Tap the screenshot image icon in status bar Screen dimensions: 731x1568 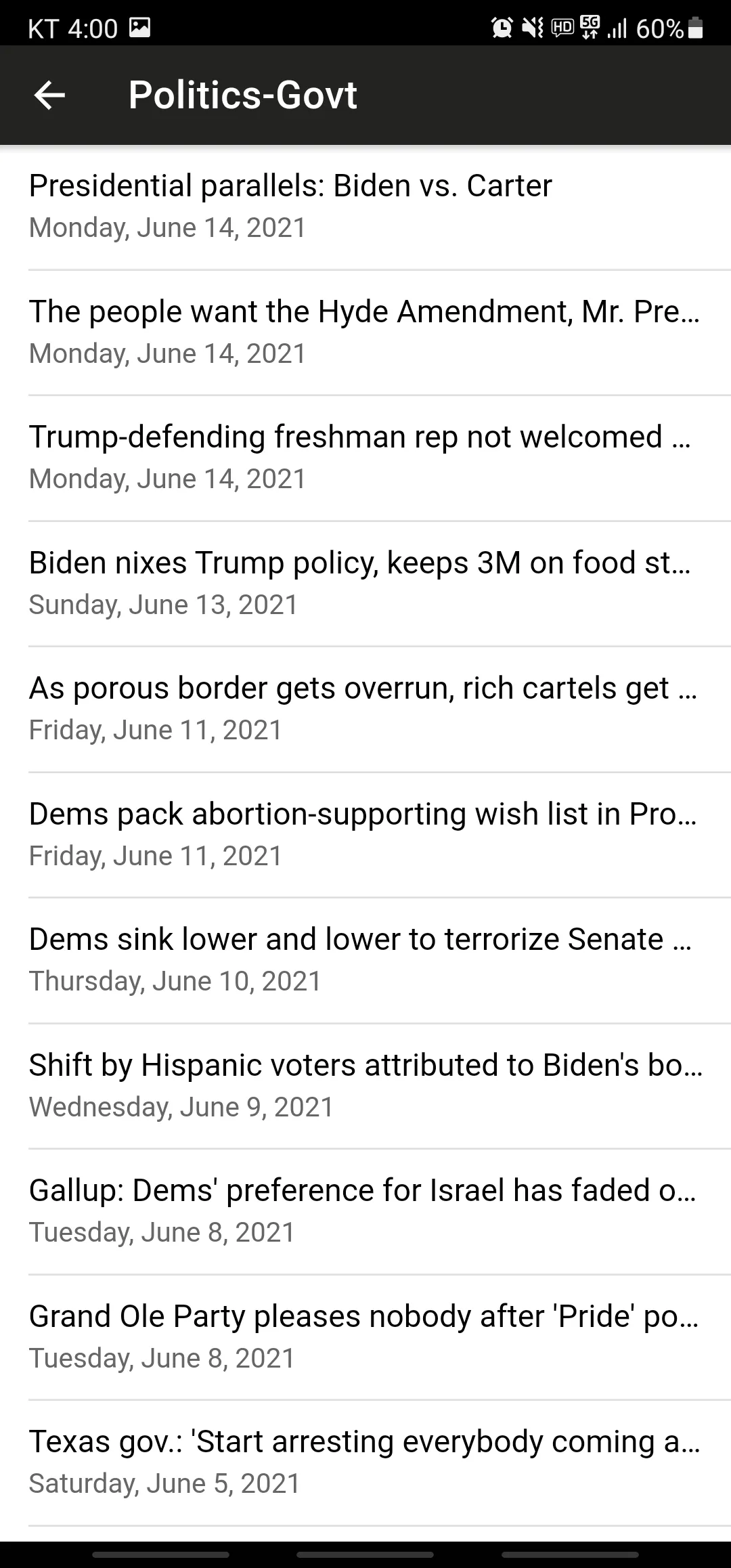click(140, 28)
